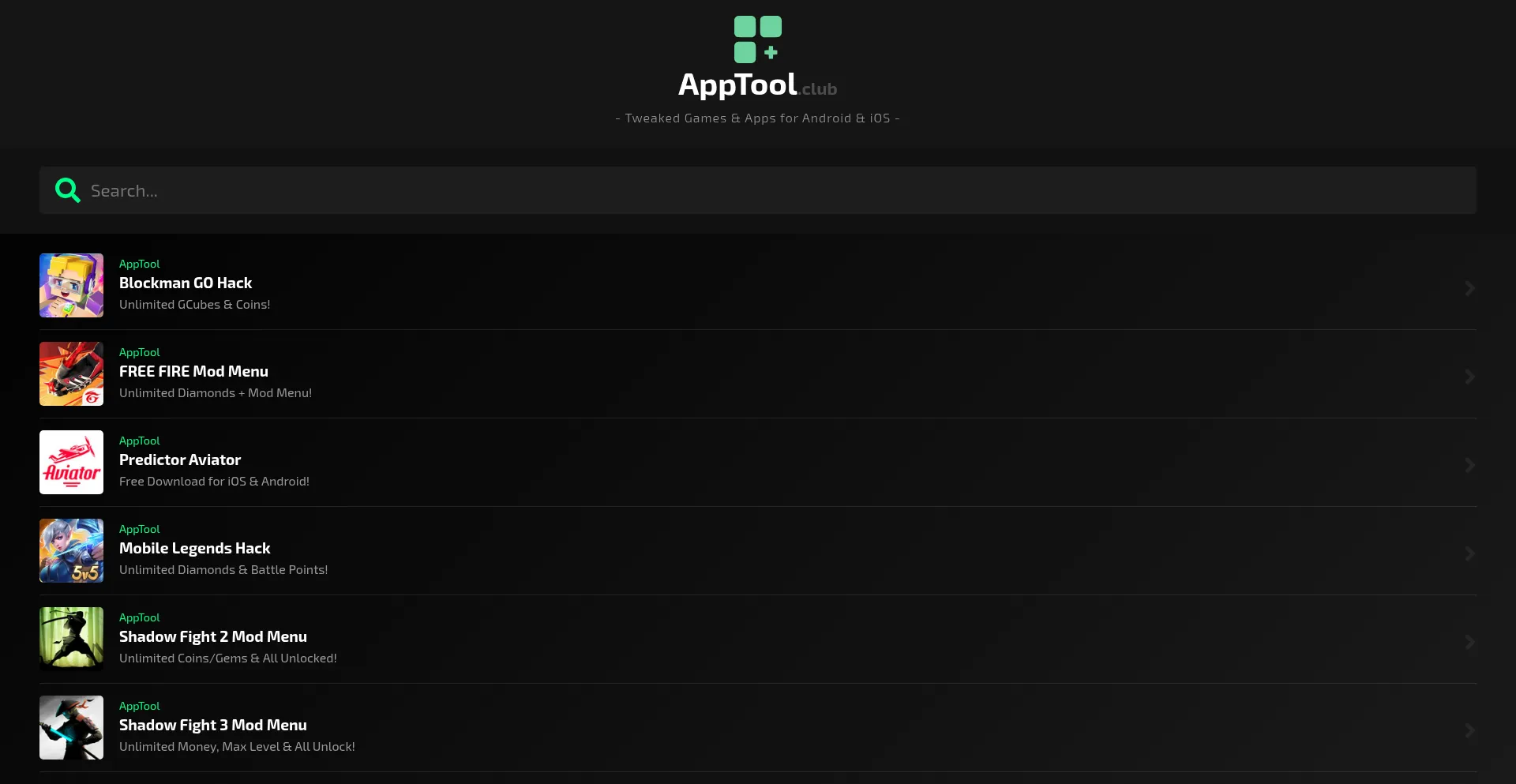This screenshot has height=784, width=1516.
Task: Go to AppTool.club home logo
Action: (x=757, y=59)
